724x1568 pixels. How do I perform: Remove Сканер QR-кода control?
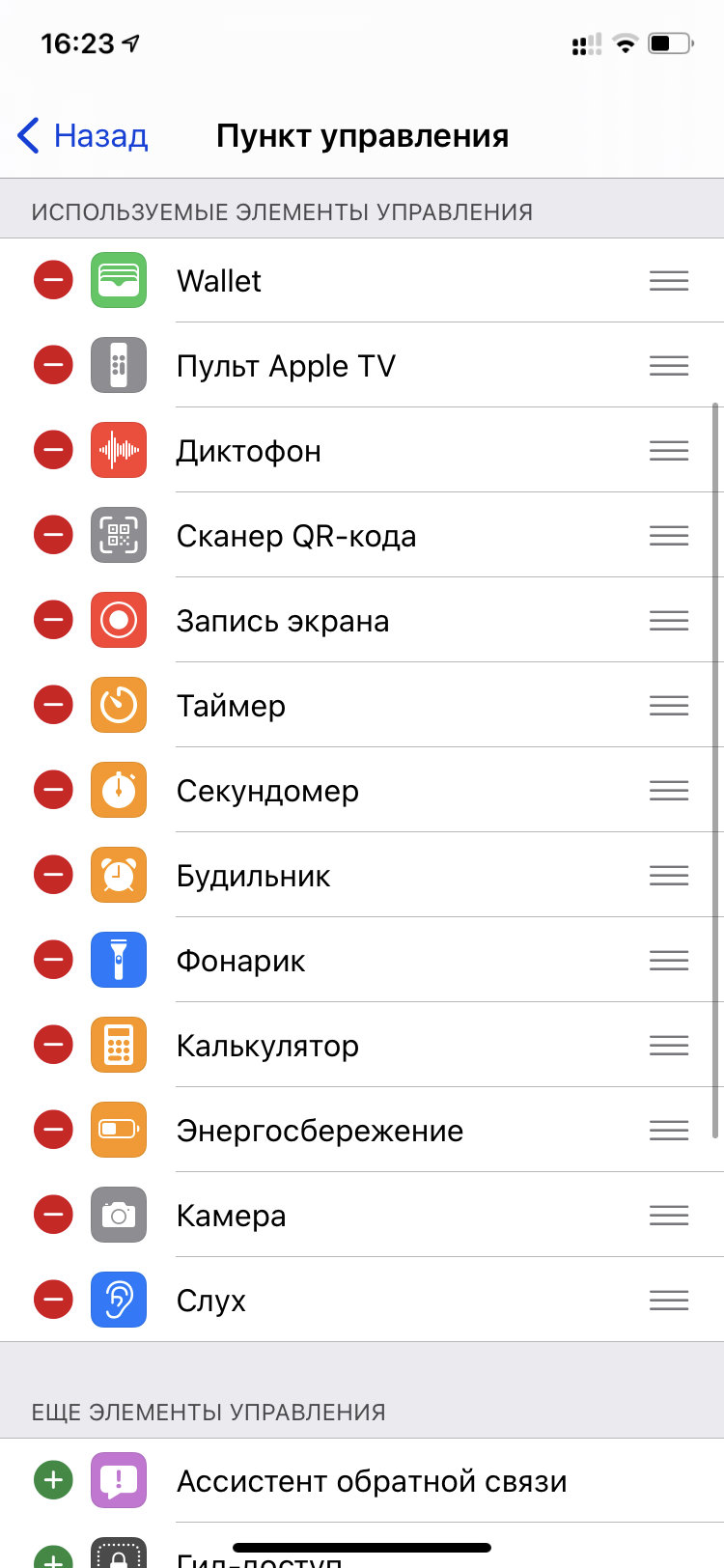pyautogui.click(x=53, y=536)
